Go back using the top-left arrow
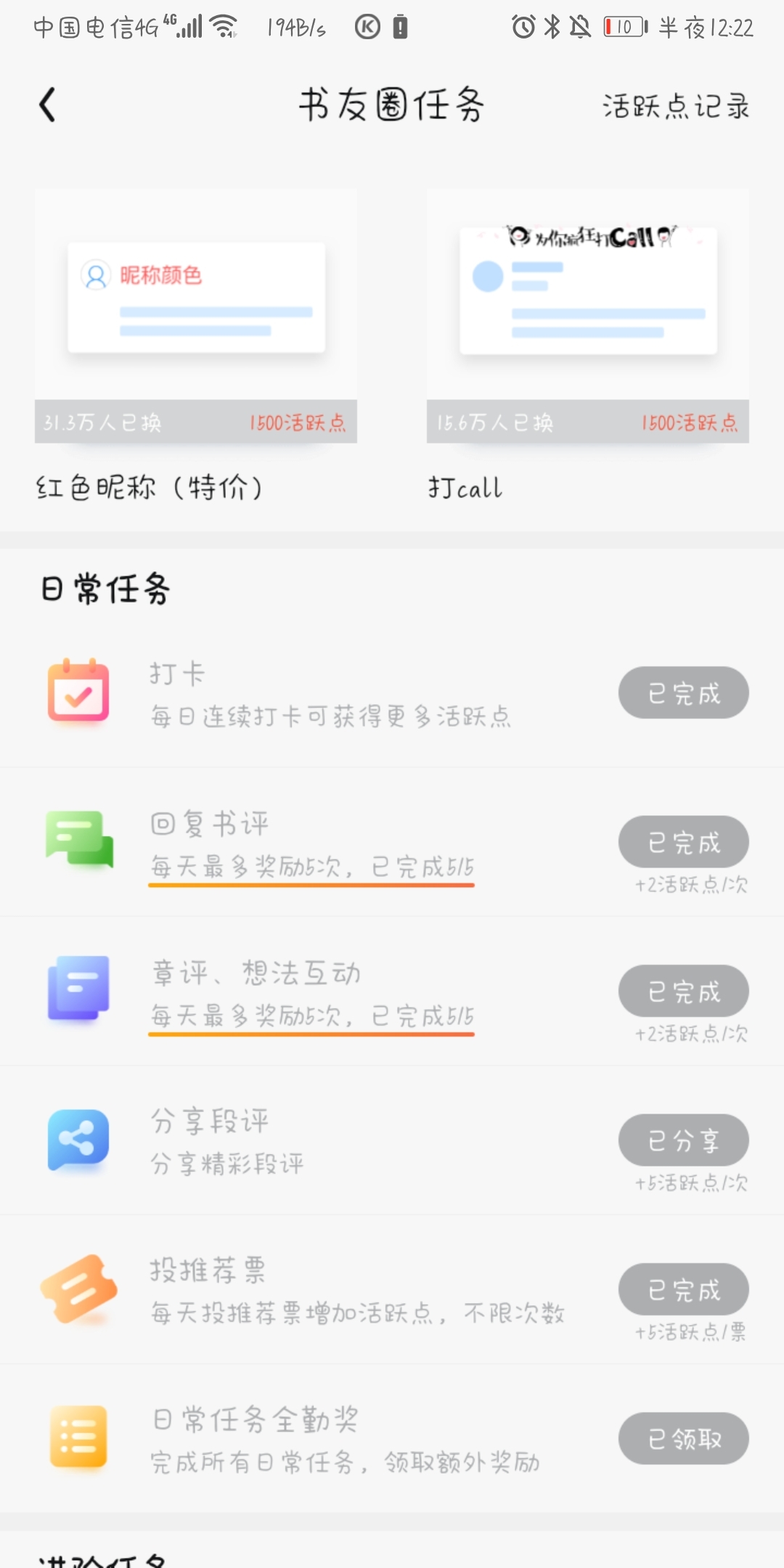This screenshot has height=1568, width=784. (47, 105)
